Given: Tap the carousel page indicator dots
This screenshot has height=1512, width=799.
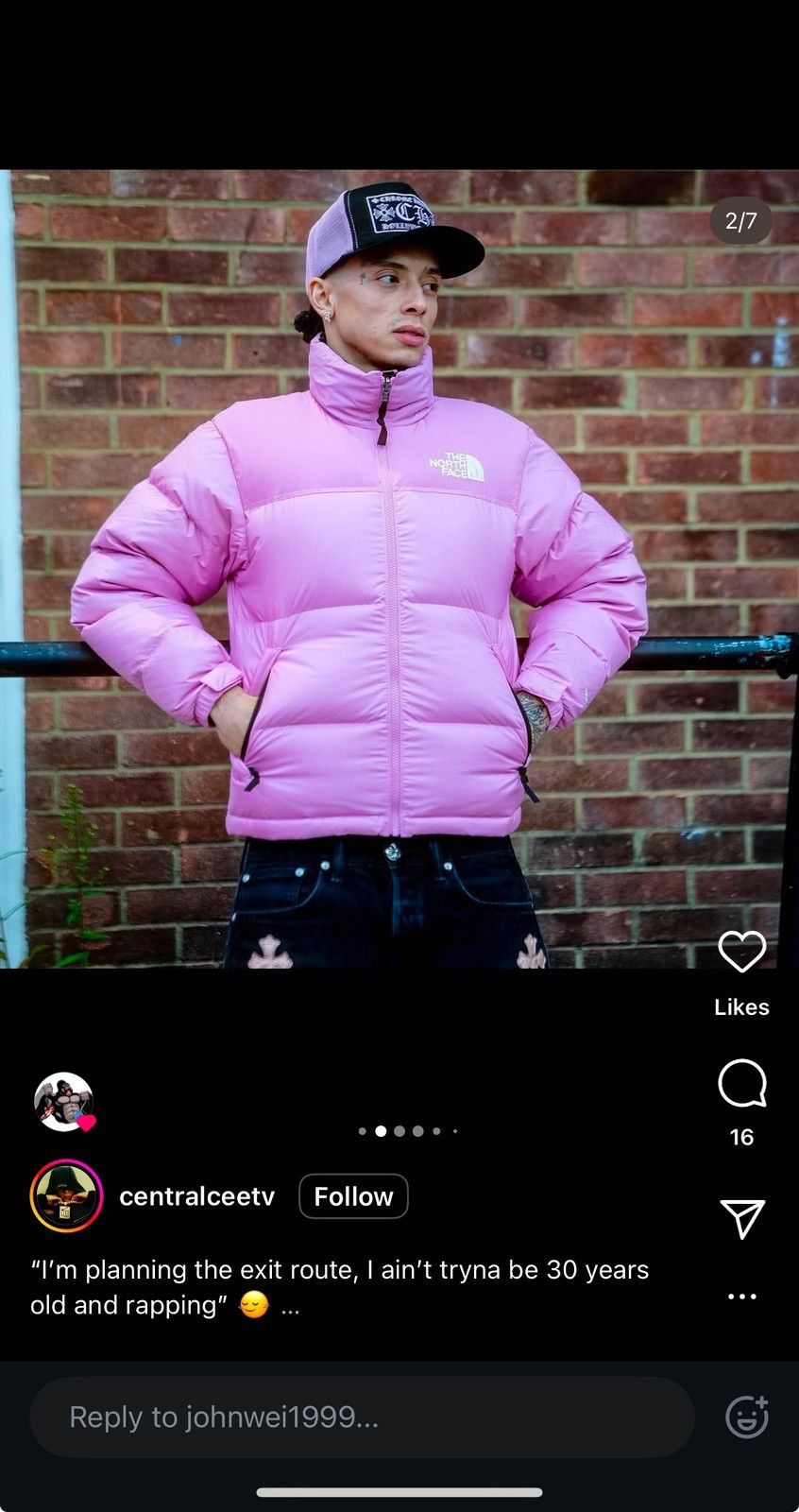Looking at the screenshot, I should (x=408, y=1131).
